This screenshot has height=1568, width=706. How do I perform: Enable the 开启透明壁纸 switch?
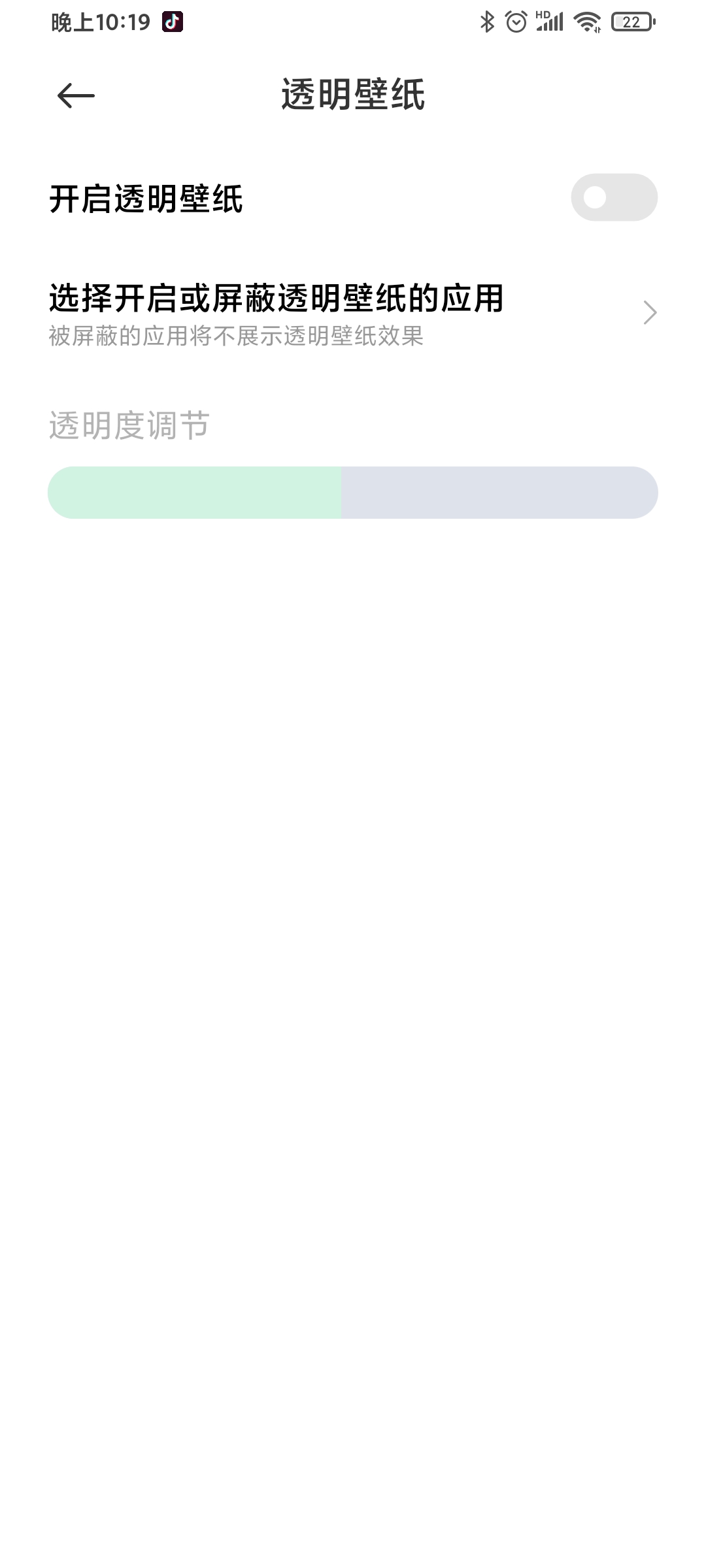tap(614, 197)
